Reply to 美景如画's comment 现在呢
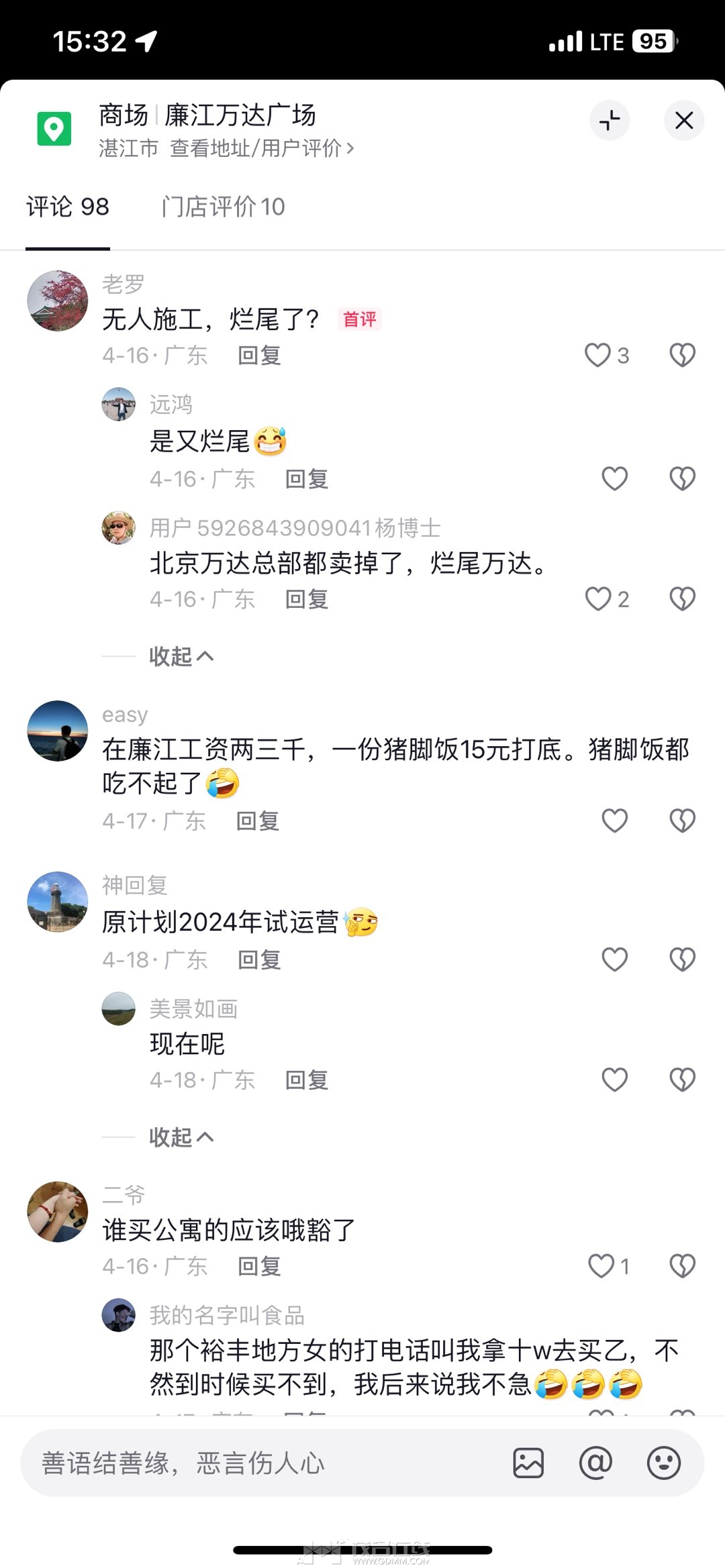The image size is (725, 1568). [x=306, y=1080]
